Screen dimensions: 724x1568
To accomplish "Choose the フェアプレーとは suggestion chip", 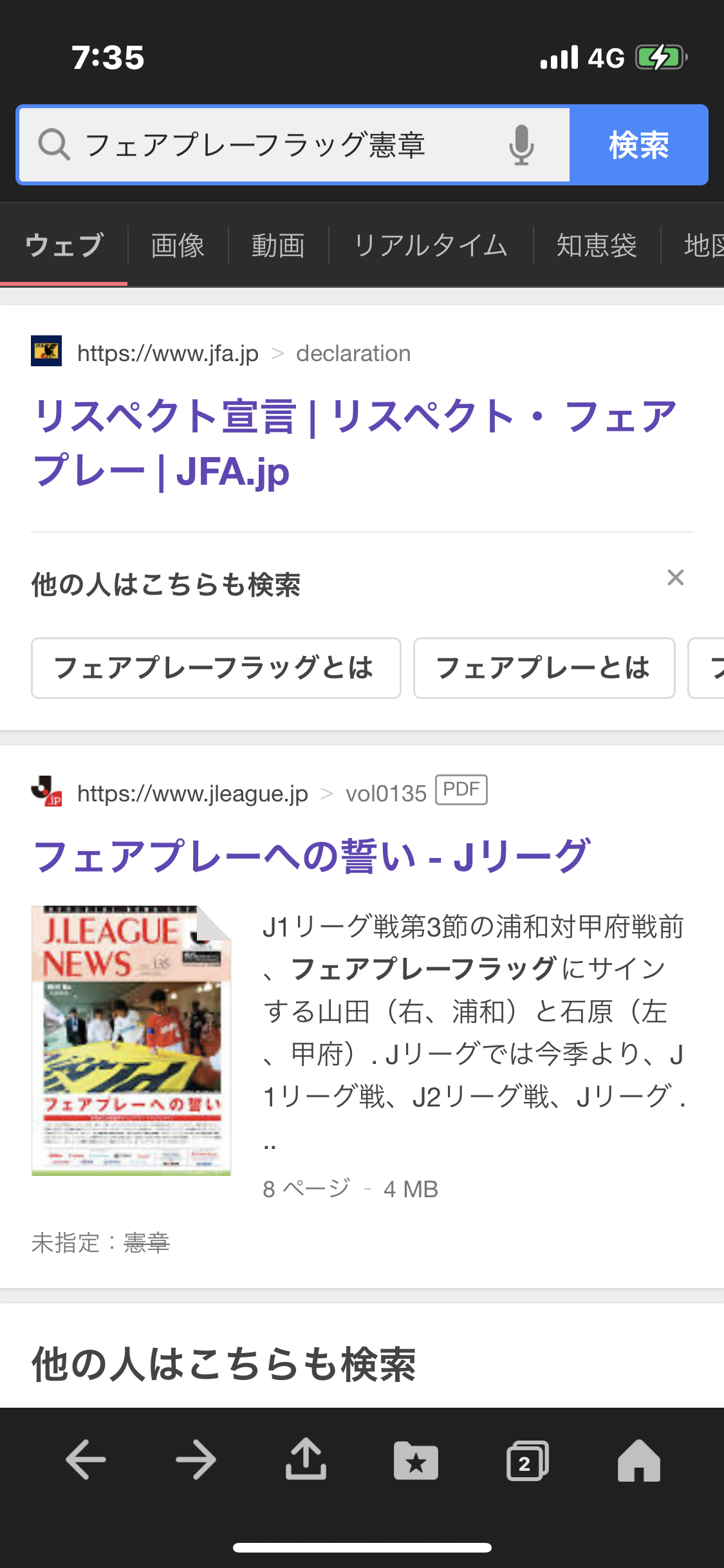I will [544, 668].
